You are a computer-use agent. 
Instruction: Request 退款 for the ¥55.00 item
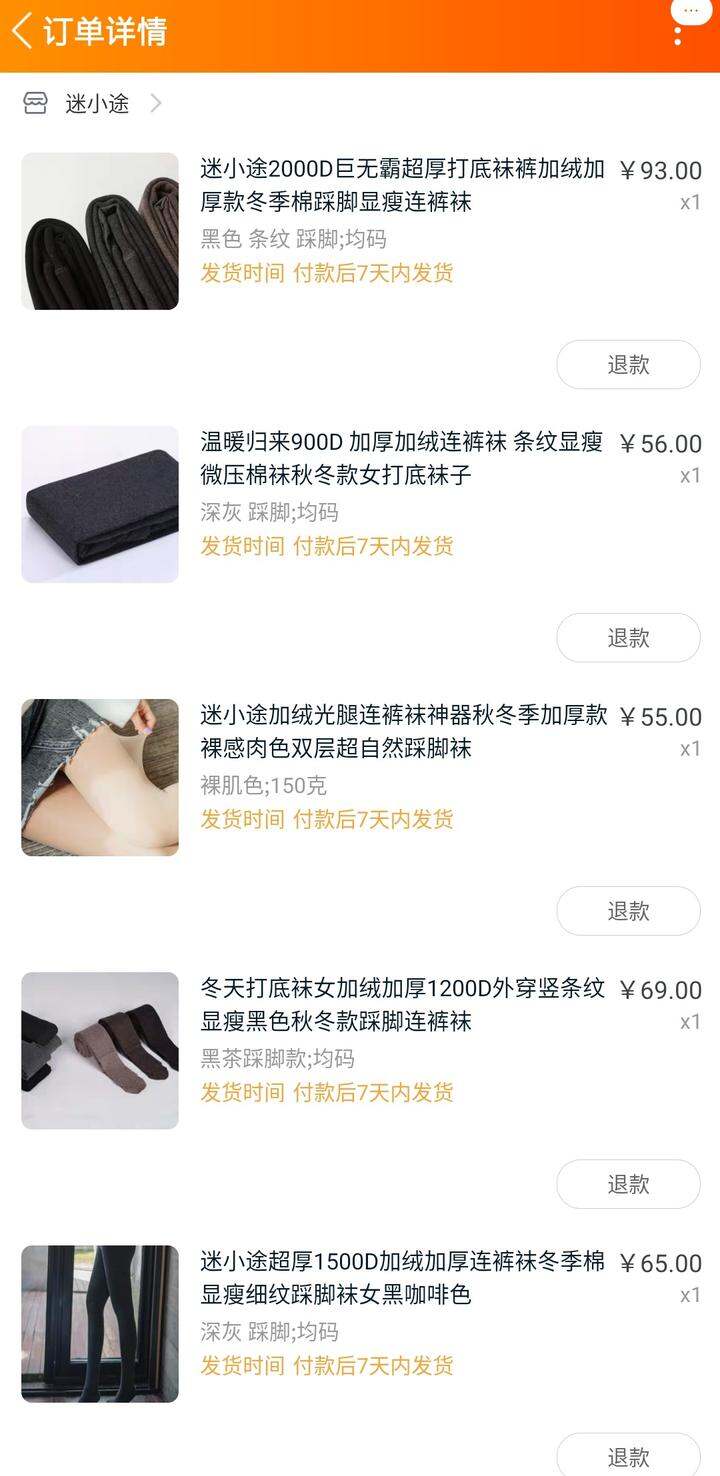pos(628,910)
